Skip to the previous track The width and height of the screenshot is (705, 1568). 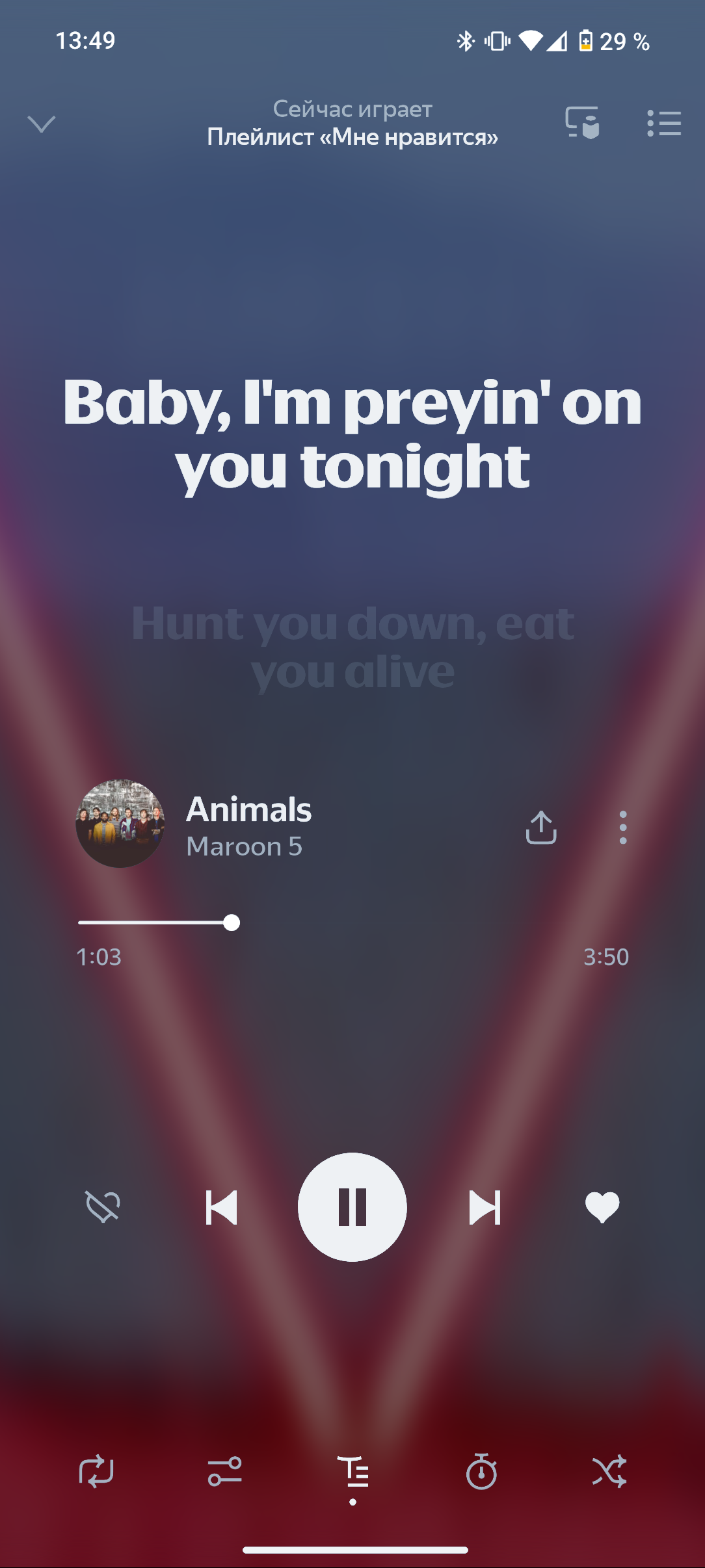click(x=221, y=1208)
